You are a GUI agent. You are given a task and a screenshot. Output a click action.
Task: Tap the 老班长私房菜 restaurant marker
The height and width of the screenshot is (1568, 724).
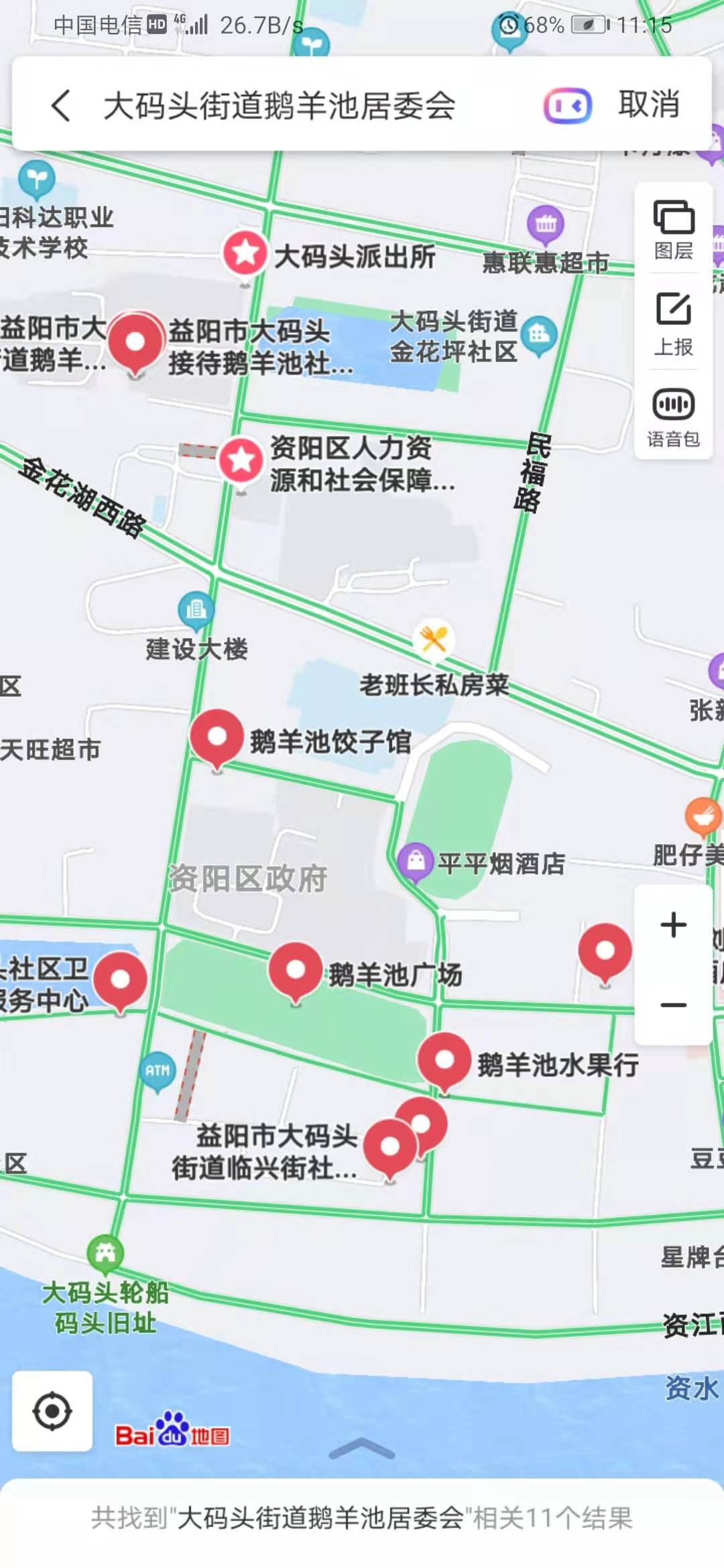(x=434, y=639)
